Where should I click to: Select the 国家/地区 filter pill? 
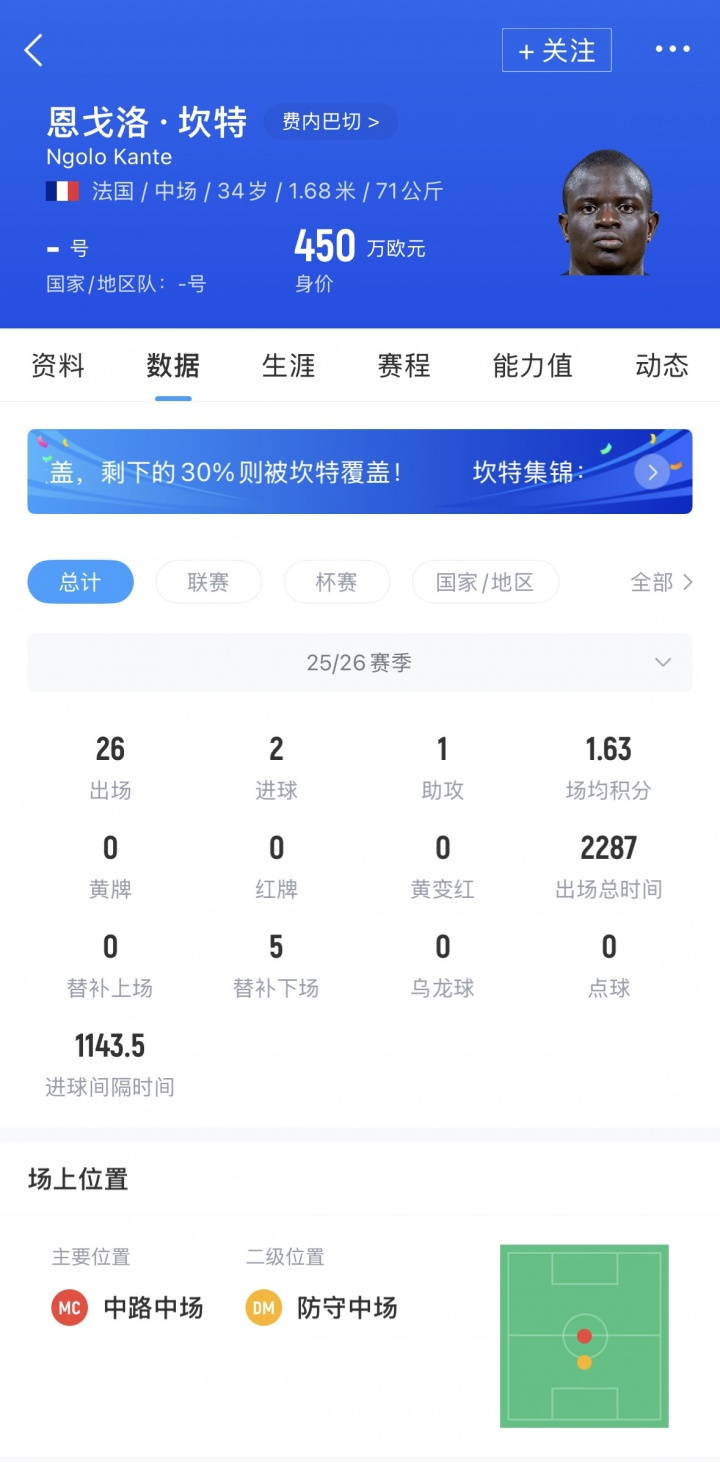[x=486, y=582]
